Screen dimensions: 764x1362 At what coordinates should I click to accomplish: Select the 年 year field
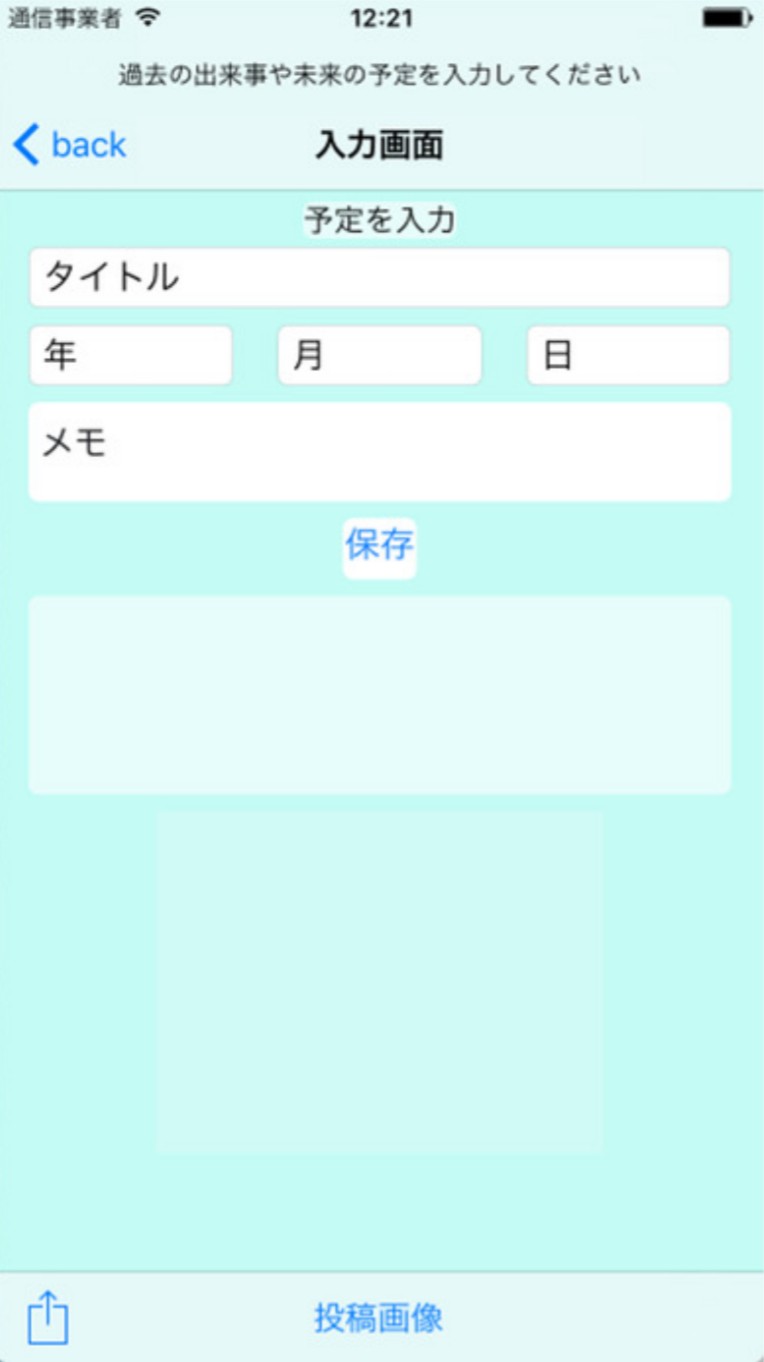(x=131, y=355)
